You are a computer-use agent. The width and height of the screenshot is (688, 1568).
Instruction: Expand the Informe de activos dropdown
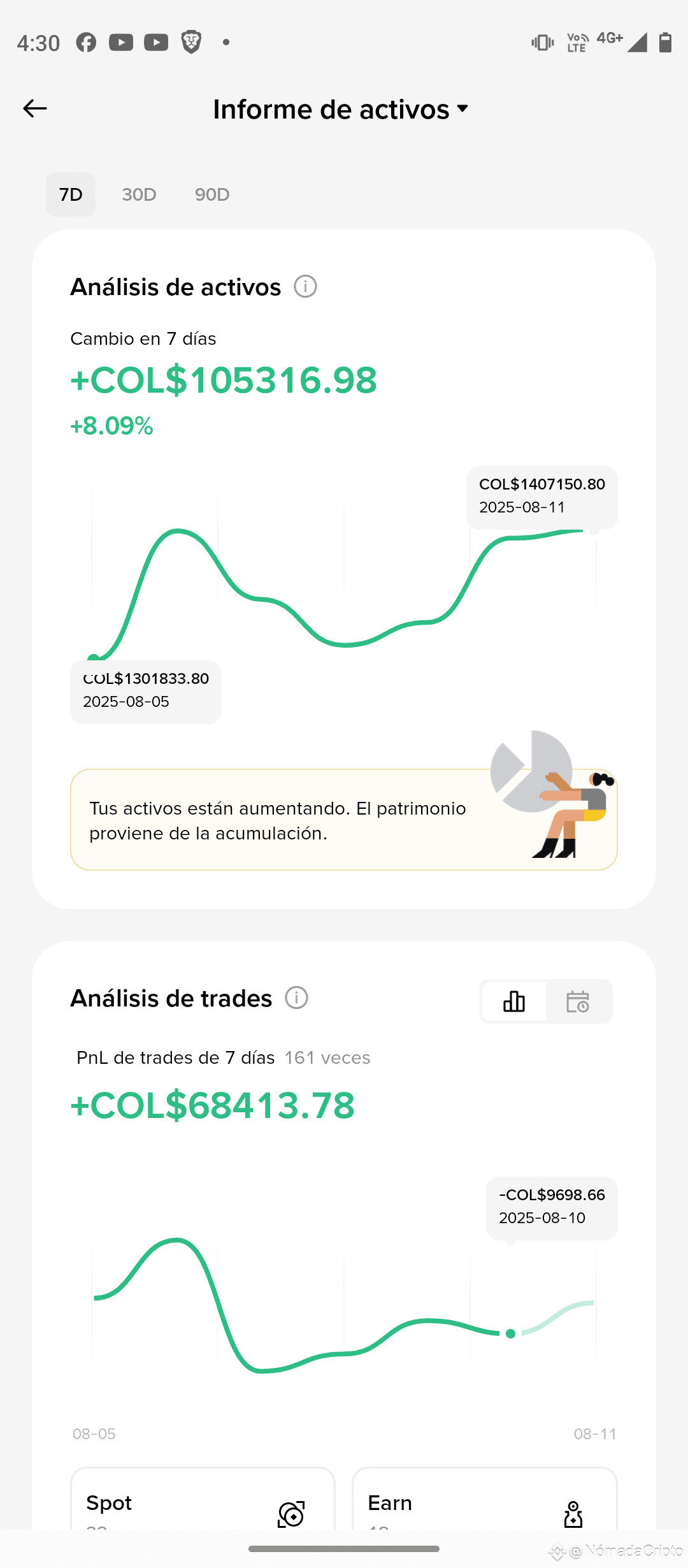point(341,110)
